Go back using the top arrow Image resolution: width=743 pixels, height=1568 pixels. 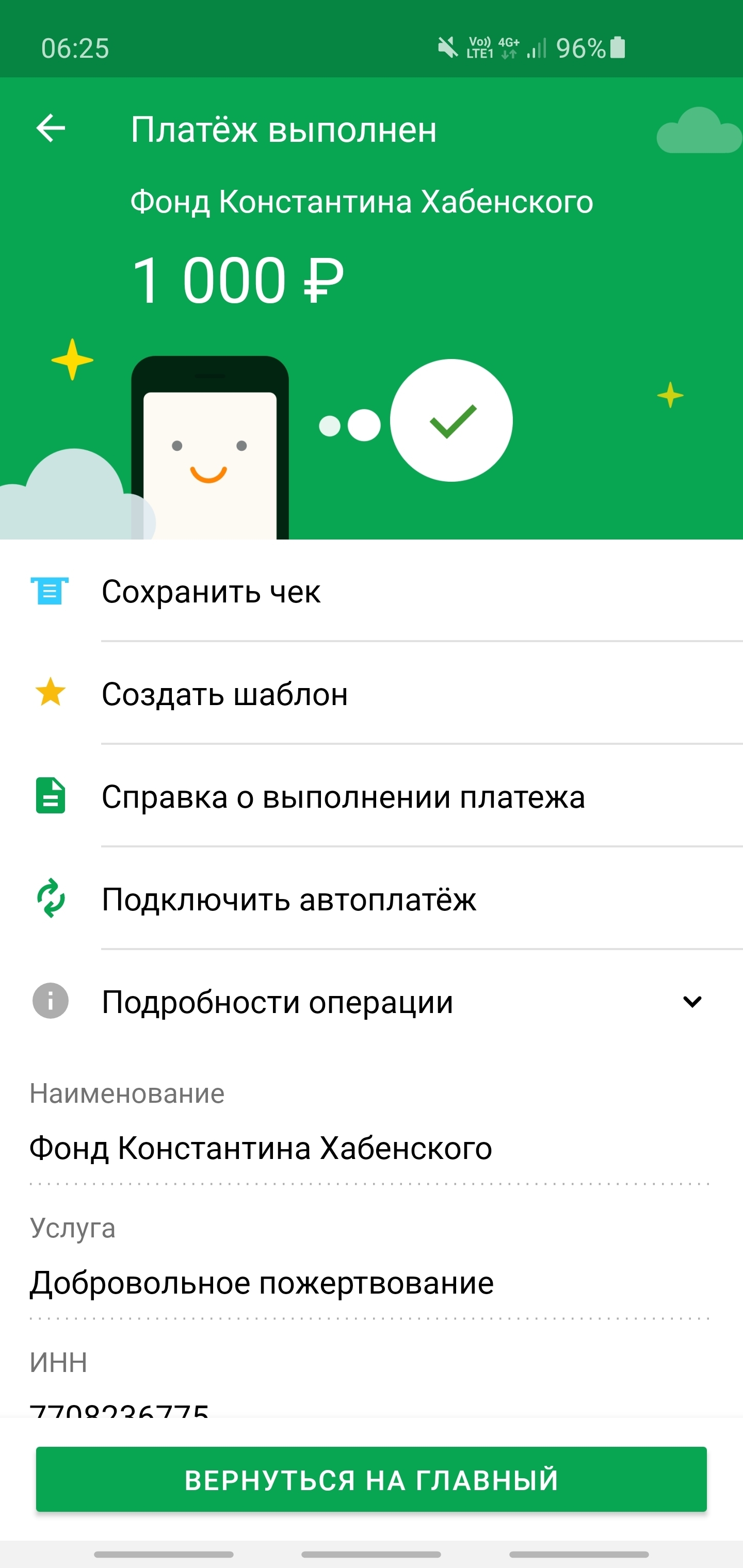pyautogui.click(x=51, y=128)
